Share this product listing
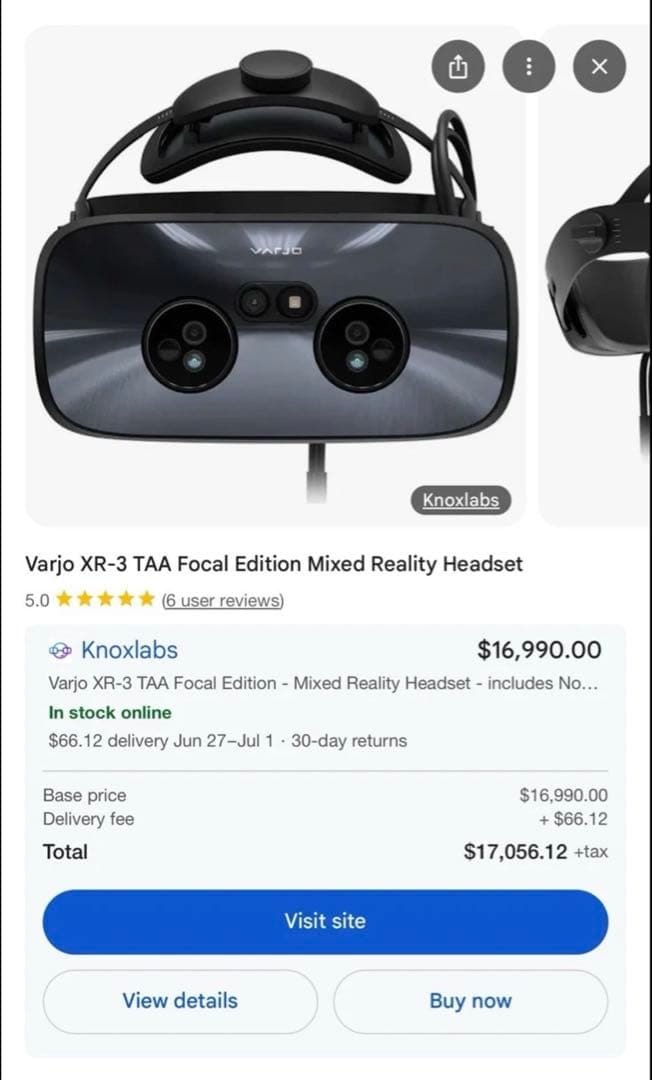 click(x=458, y=67)
